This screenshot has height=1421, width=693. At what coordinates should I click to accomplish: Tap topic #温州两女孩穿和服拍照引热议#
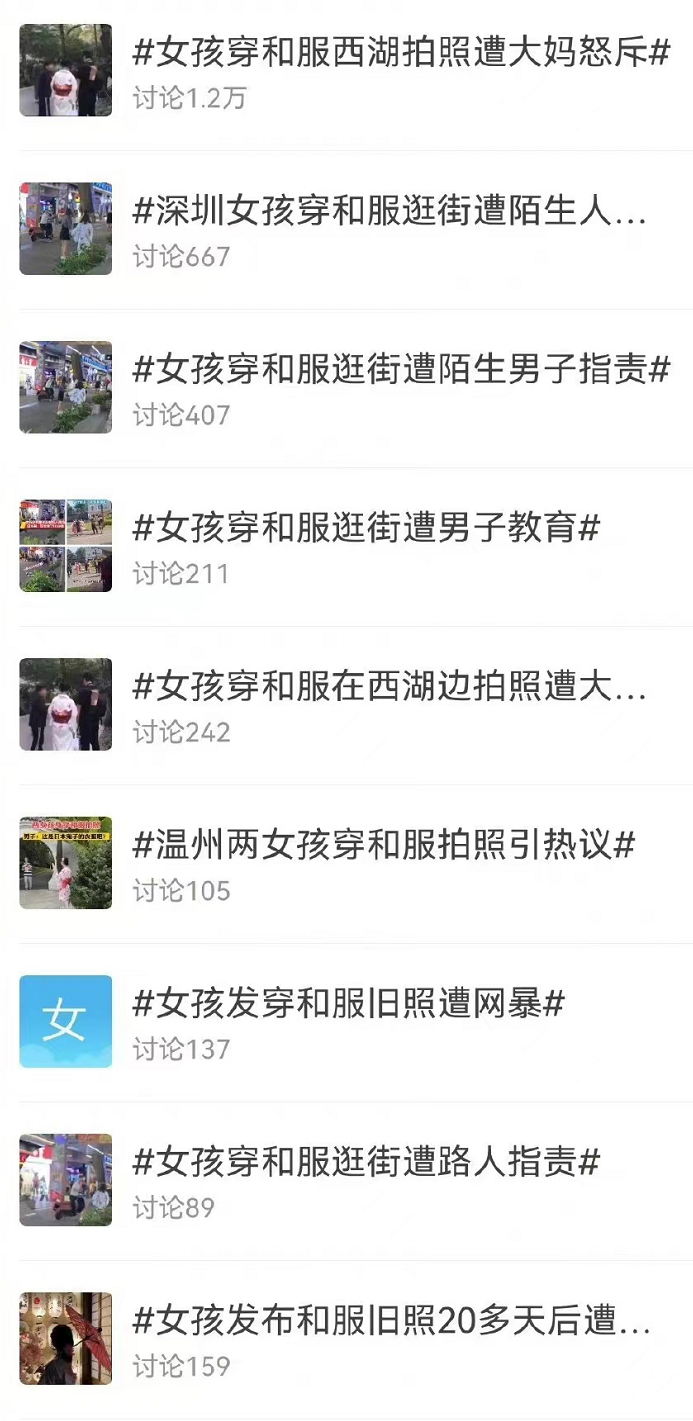(383, 846)
